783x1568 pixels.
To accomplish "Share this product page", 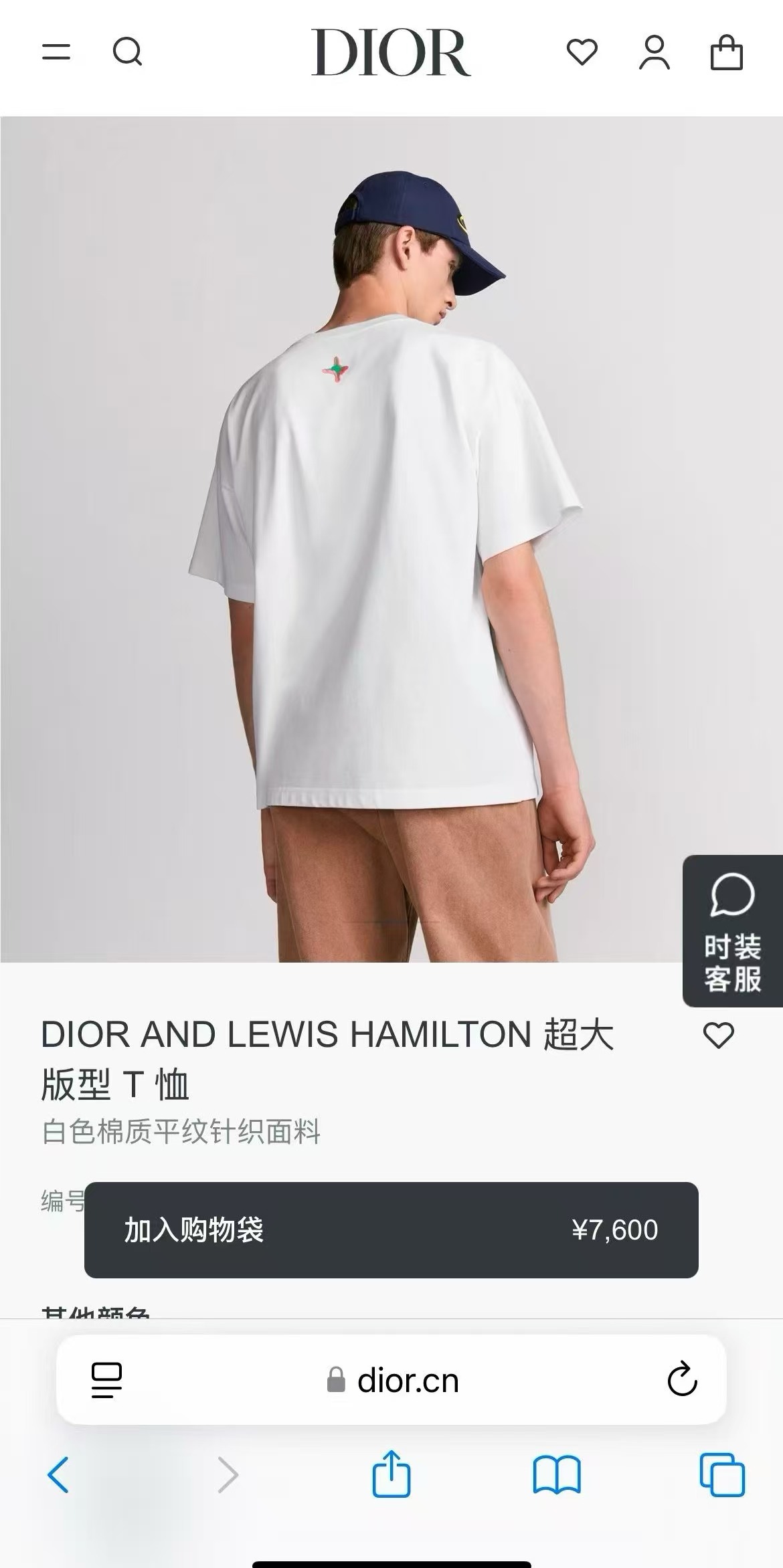I will (391, 1474).
